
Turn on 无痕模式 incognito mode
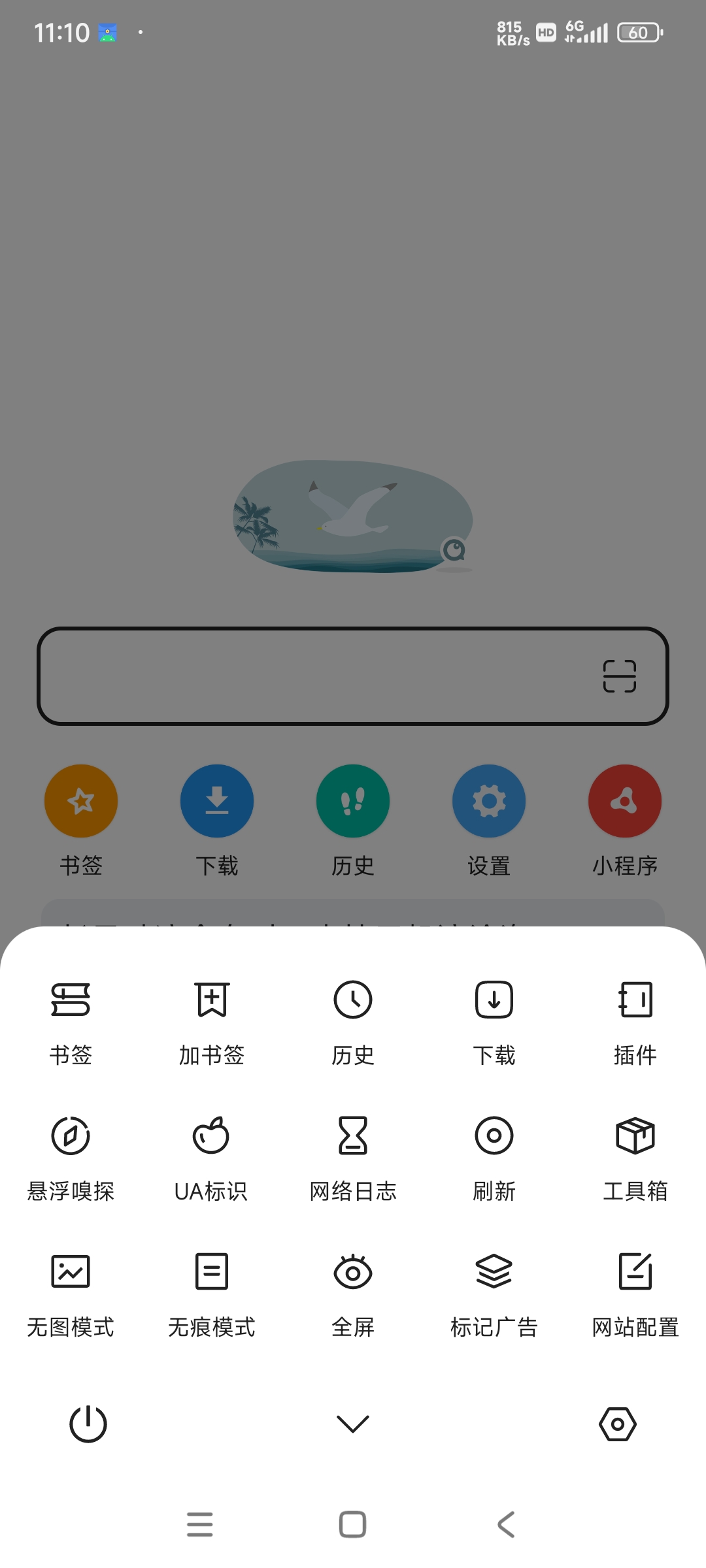pyautogui.click(x=212, y=1291)
